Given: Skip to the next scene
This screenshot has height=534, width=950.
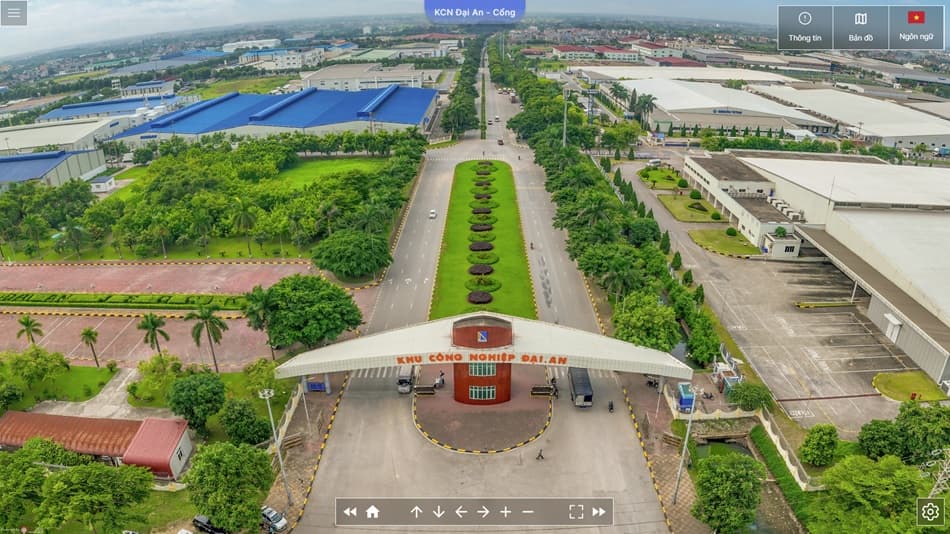Looking at the screenshot, I should tap(598, 512).
